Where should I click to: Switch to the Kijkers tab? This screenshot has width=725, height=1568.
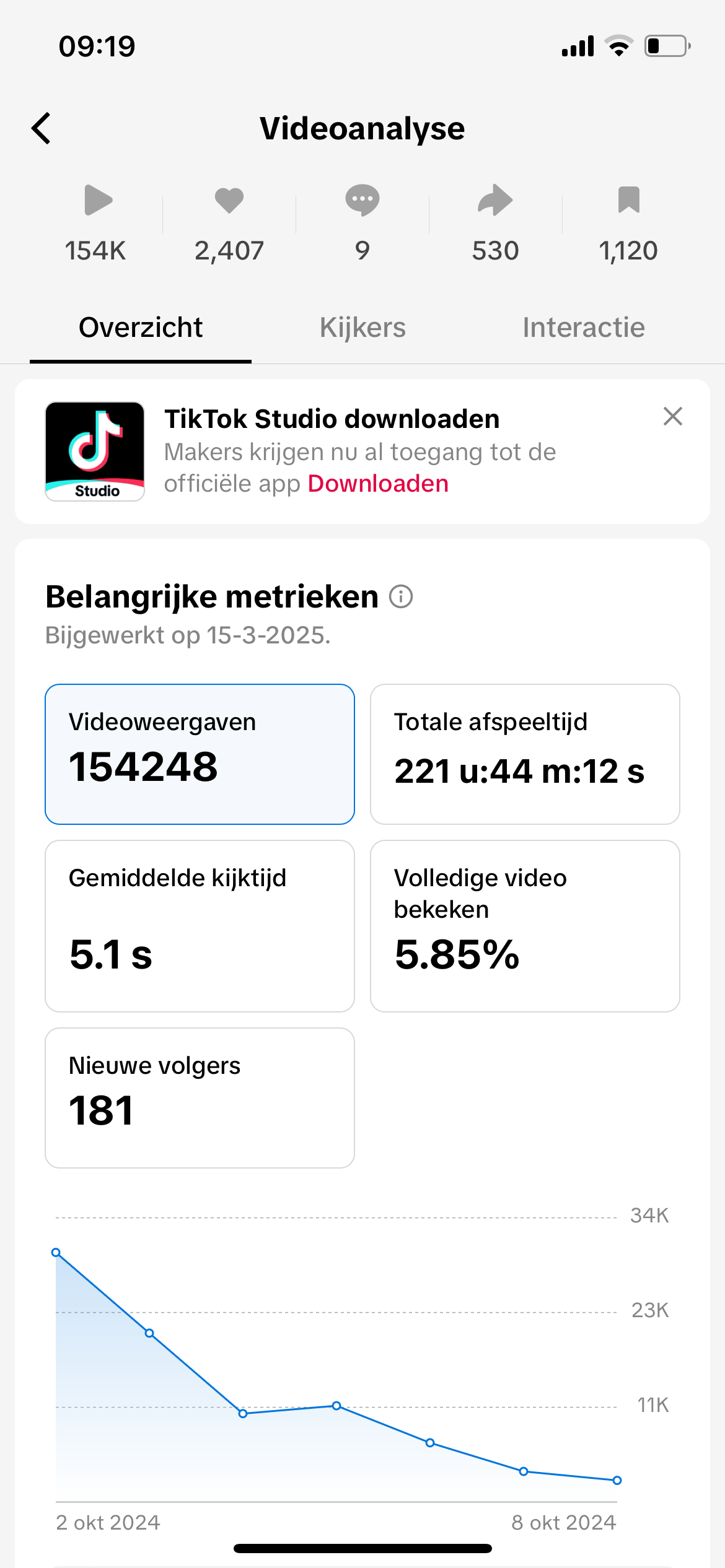point(362,328)
